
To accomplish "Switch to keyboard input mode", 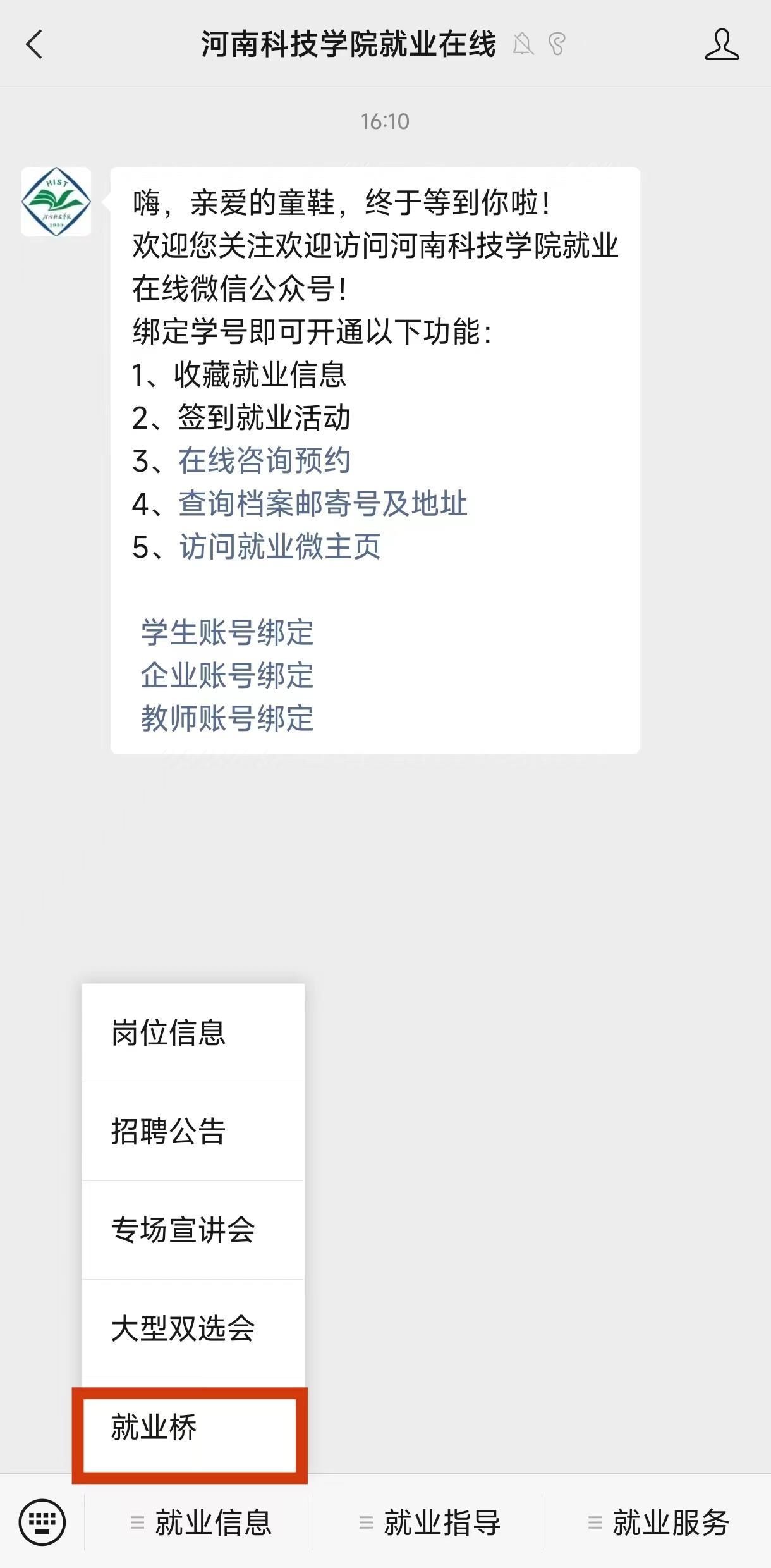I will point(42,1521).
